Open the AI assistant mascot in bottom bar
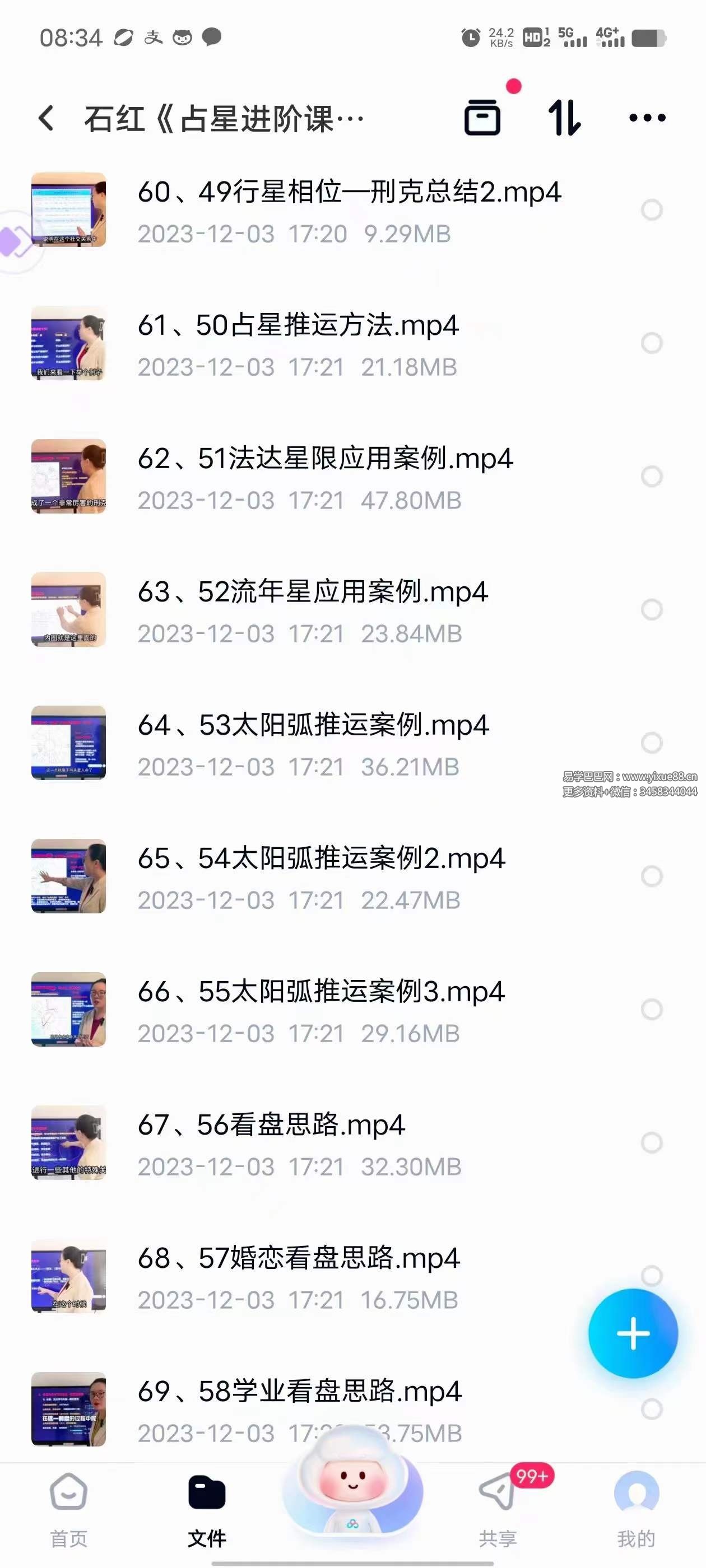The image size is (706, 1568). click(352, 1490)
